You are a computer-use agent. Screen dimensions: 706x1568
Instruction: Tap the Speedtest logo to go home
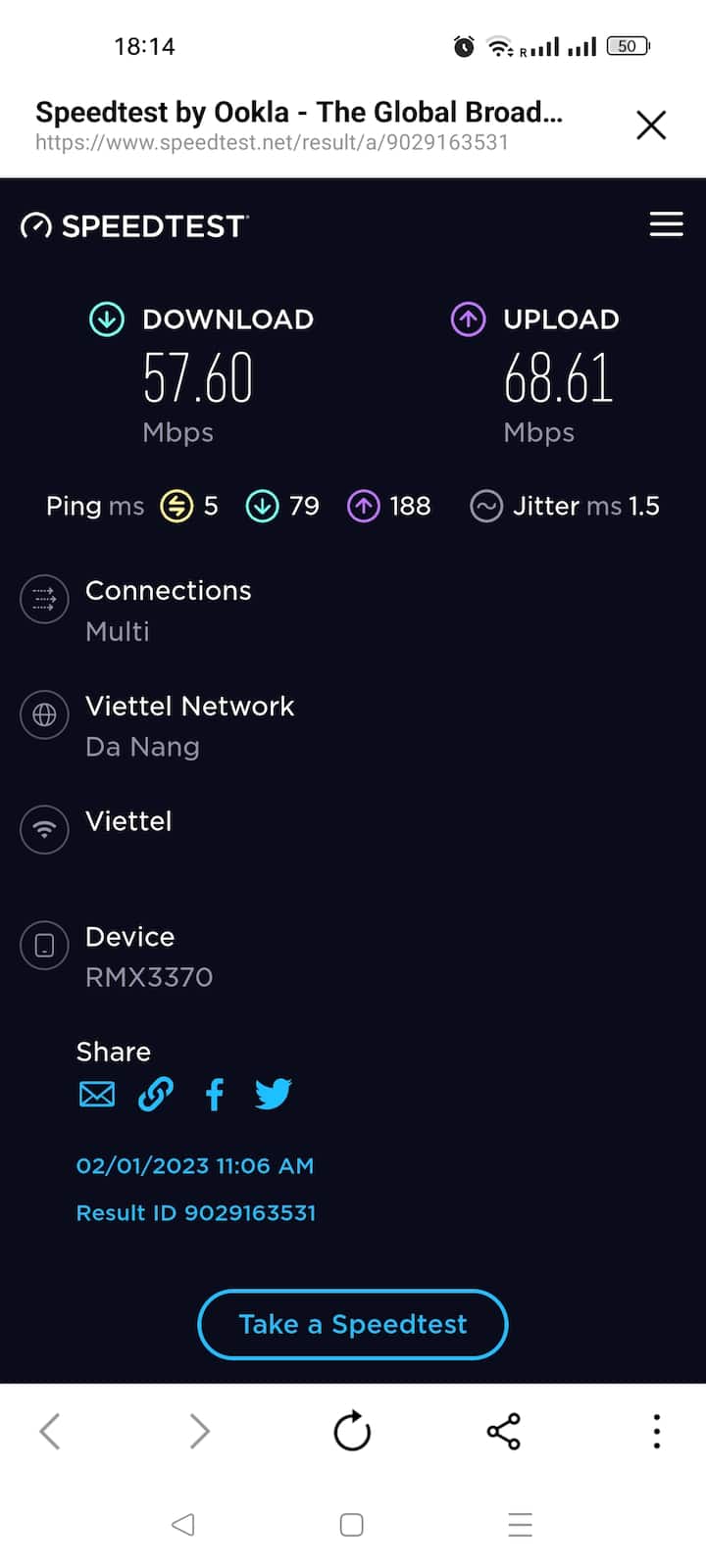coord(134,226)
